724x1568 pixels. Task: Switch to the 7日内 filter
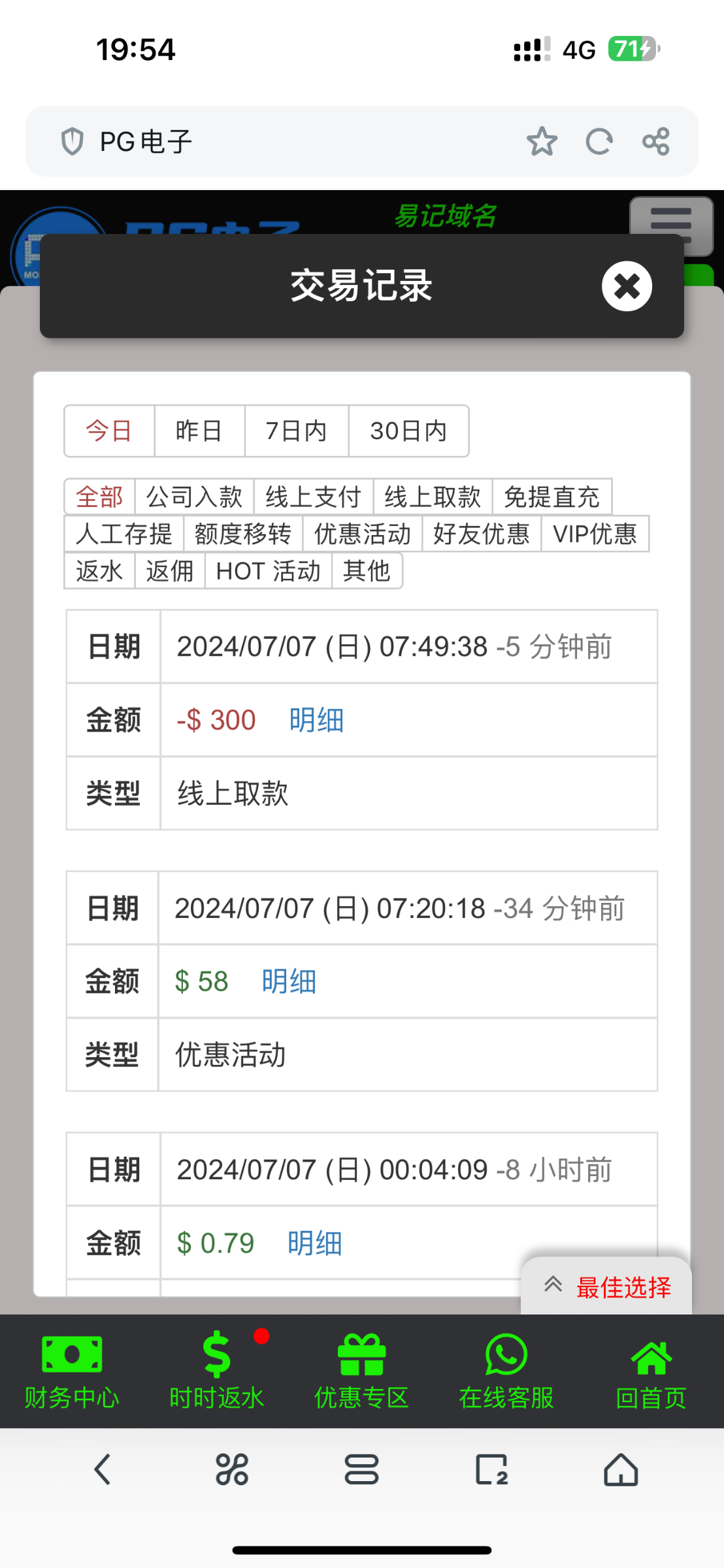coord(297,431)
